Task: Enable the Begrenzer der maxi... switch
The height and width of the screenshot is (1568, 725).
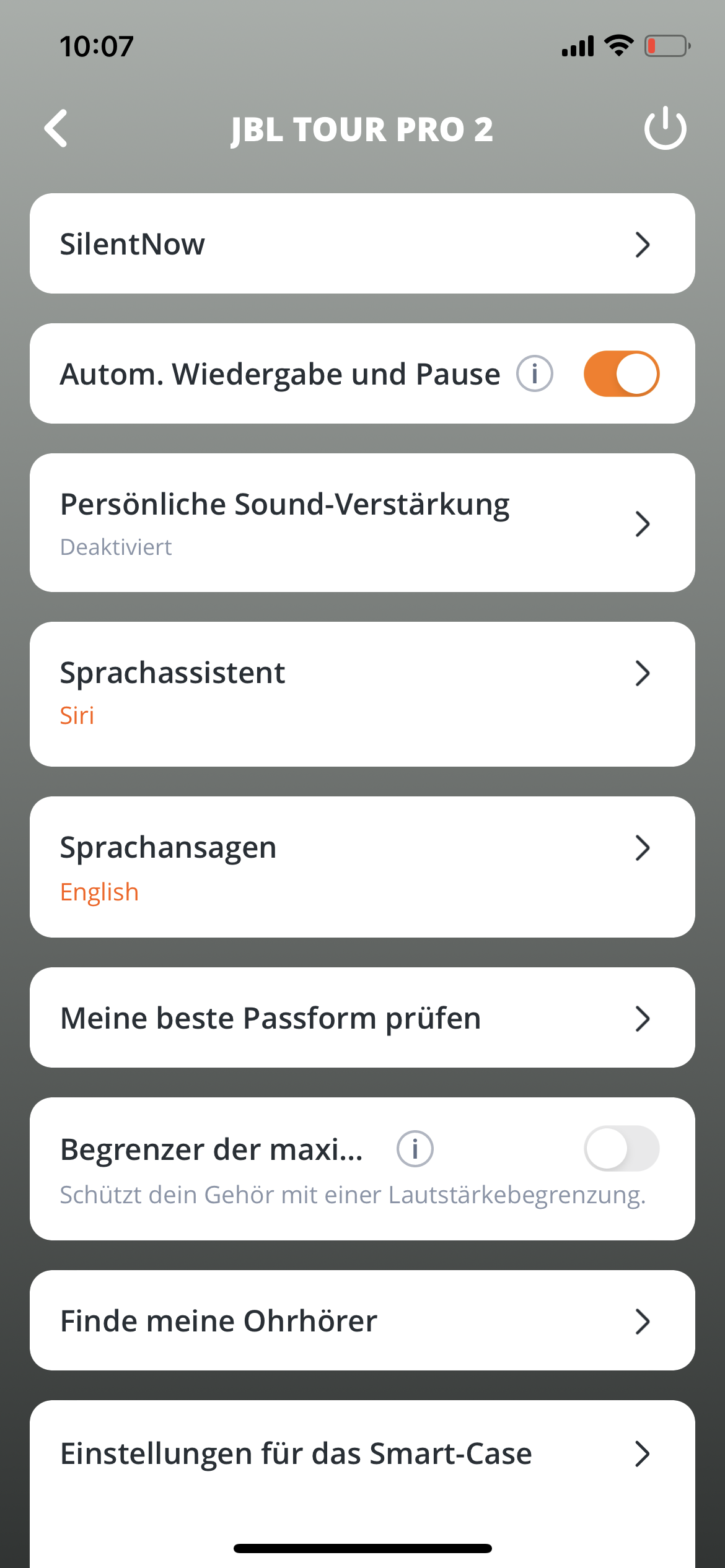Action: pos(621,1148)
